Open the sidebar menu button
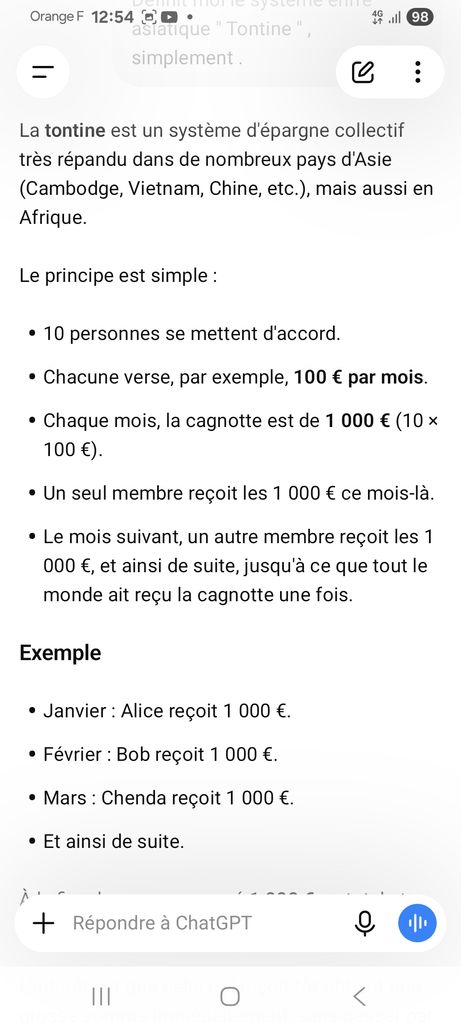The height and width of the screenshot is (1024, 461). click(43, 72)
